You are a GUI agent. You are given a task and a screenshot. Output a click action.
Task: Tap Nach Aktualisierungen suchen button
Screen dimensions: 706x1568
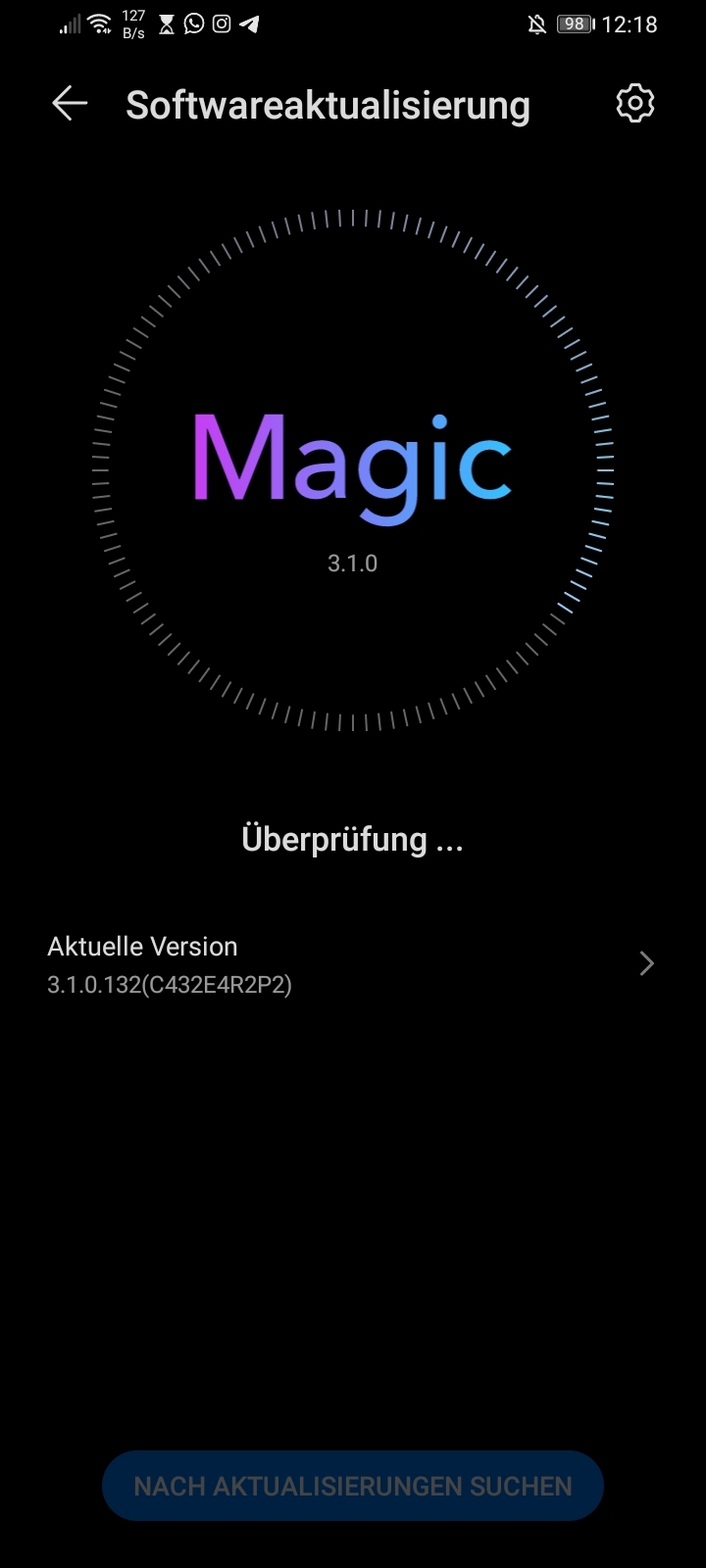352,1486
